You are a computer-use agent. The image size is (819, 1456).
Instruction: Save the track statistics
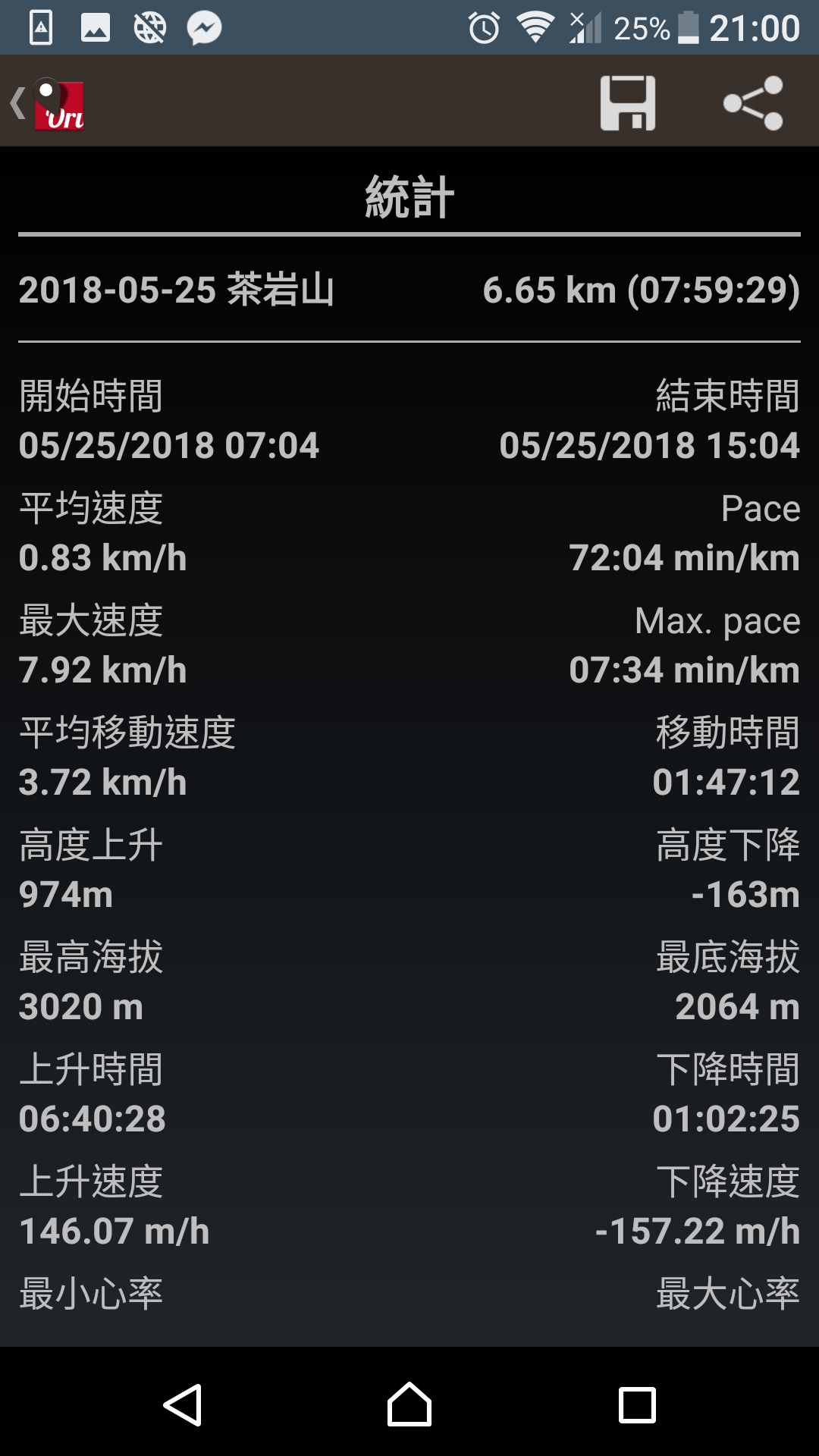tap(628, 103)
